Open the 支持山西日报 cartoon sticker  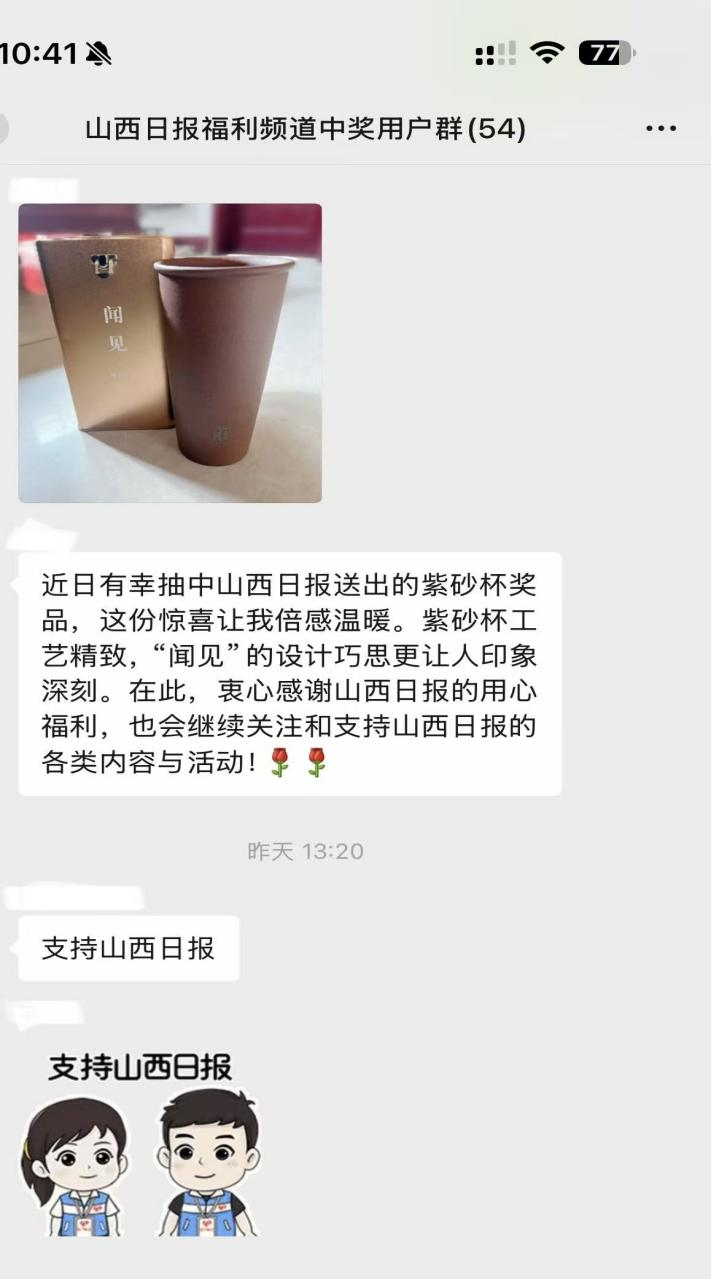140,1143
